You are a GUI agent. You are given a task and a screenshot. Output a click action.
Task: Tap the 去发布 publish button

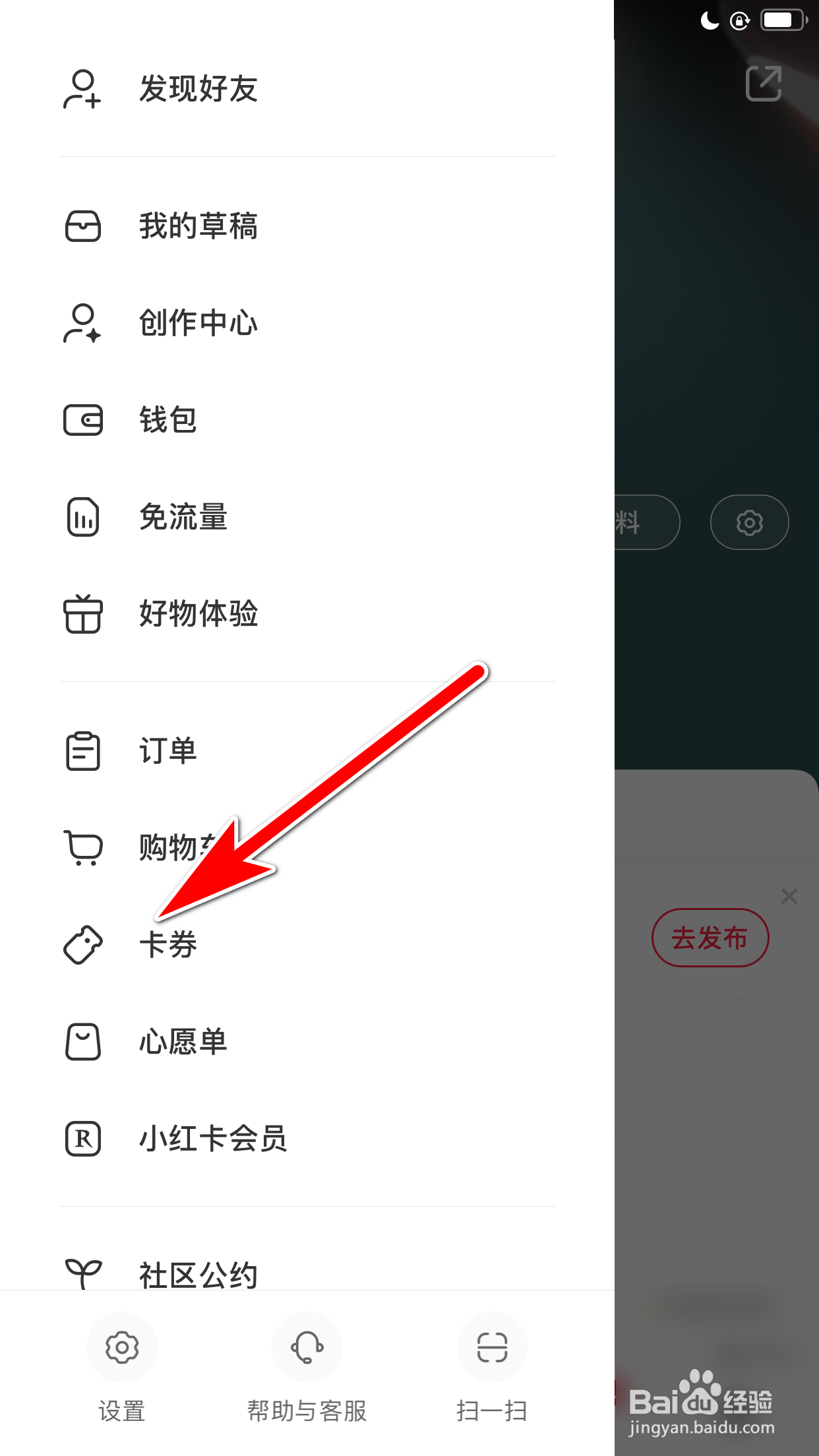(x=710, y=937)
